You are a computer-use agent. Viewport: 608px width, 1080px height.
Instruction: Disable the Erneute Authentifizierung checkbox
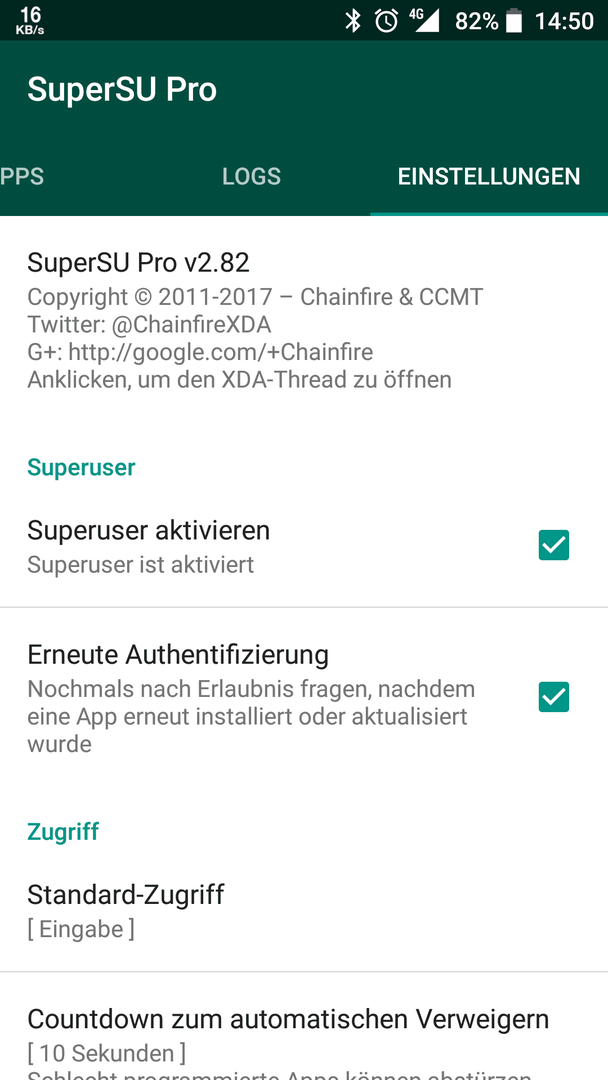pyautogui.click(x=554, y=697)
